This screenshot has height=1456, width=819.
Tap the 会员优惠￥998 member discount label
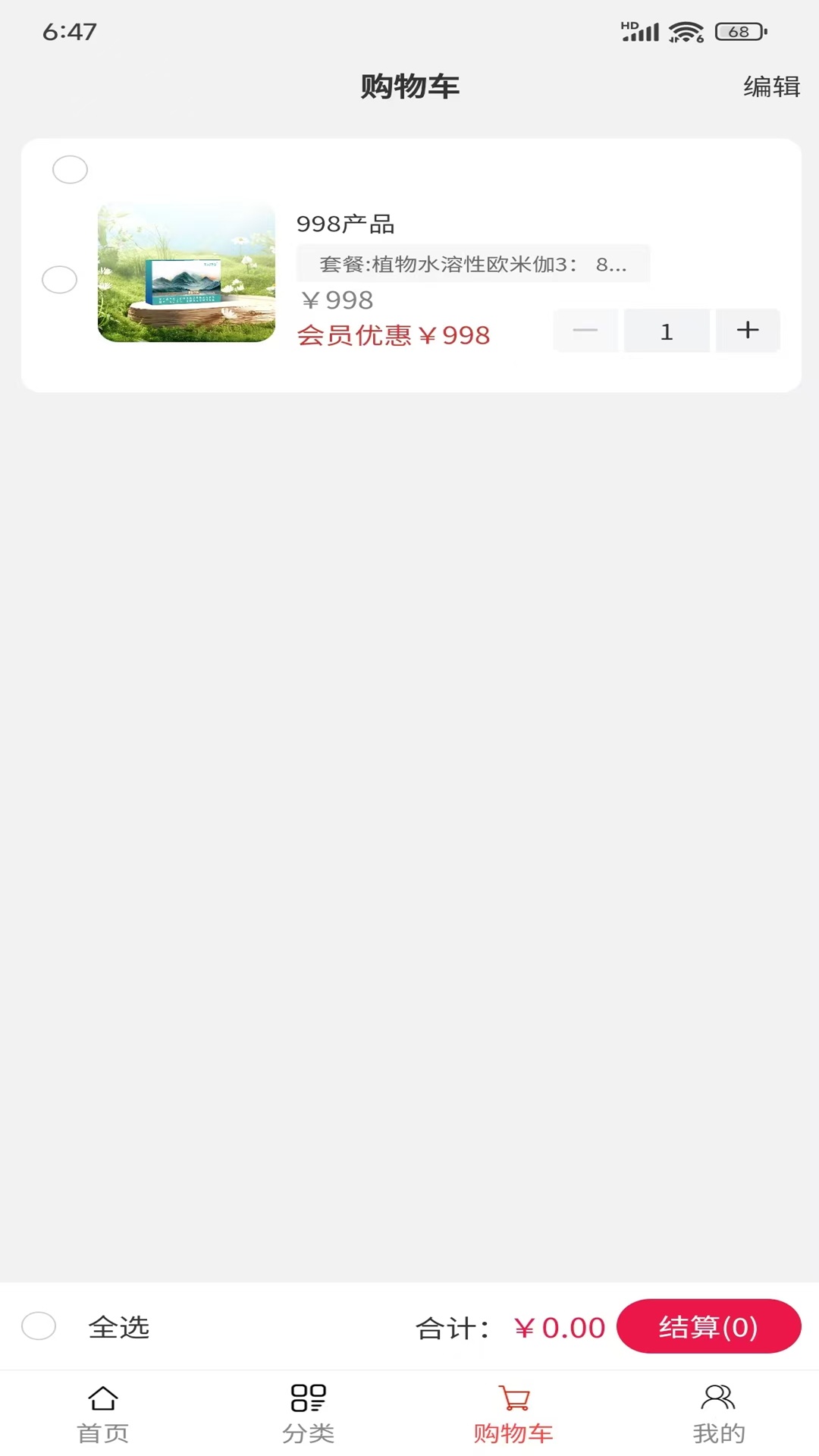(394, 336)
